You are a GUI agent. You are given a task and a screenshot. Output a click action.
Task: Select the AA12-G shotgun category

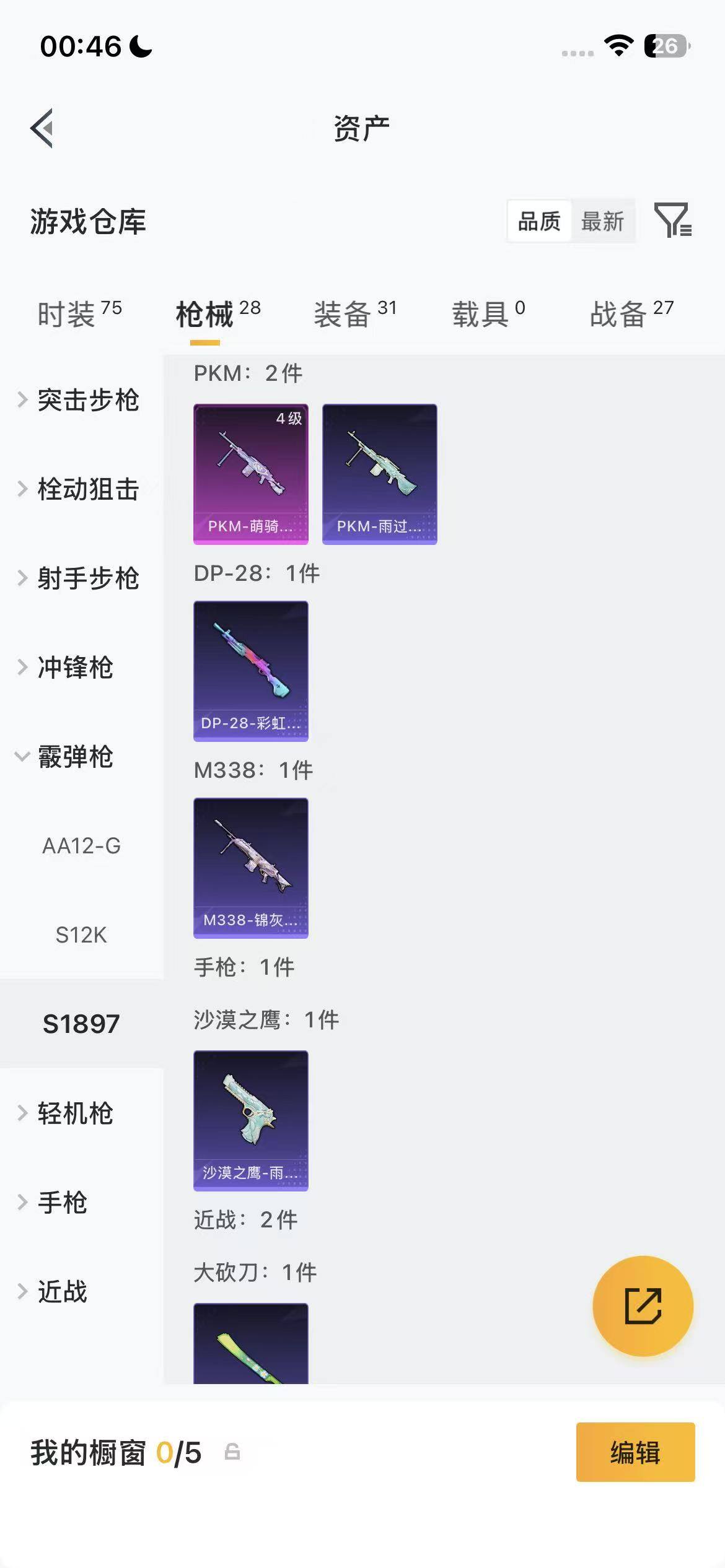point(83,846)
